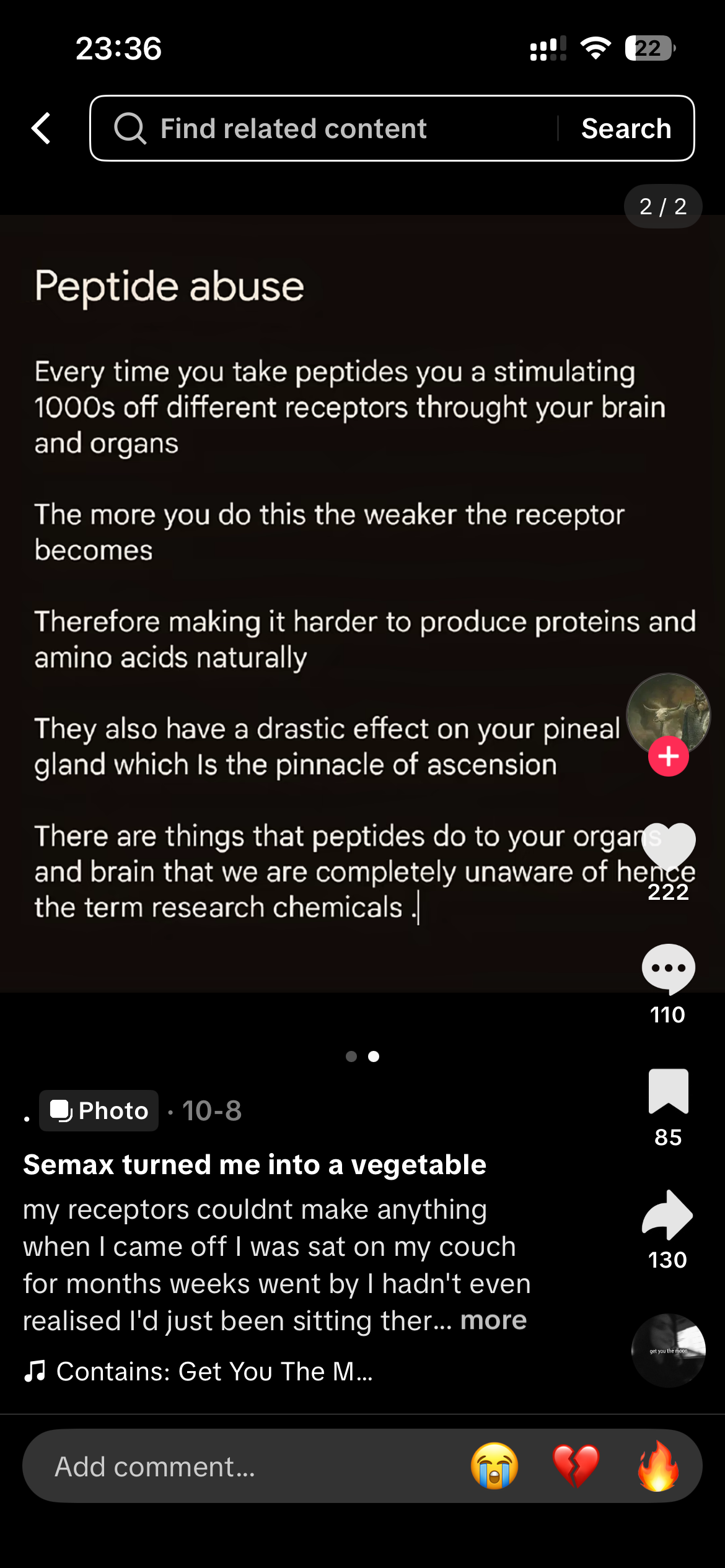Expand the caption with more
Screen dimensions: 725x1568
tap(493, 1320)
